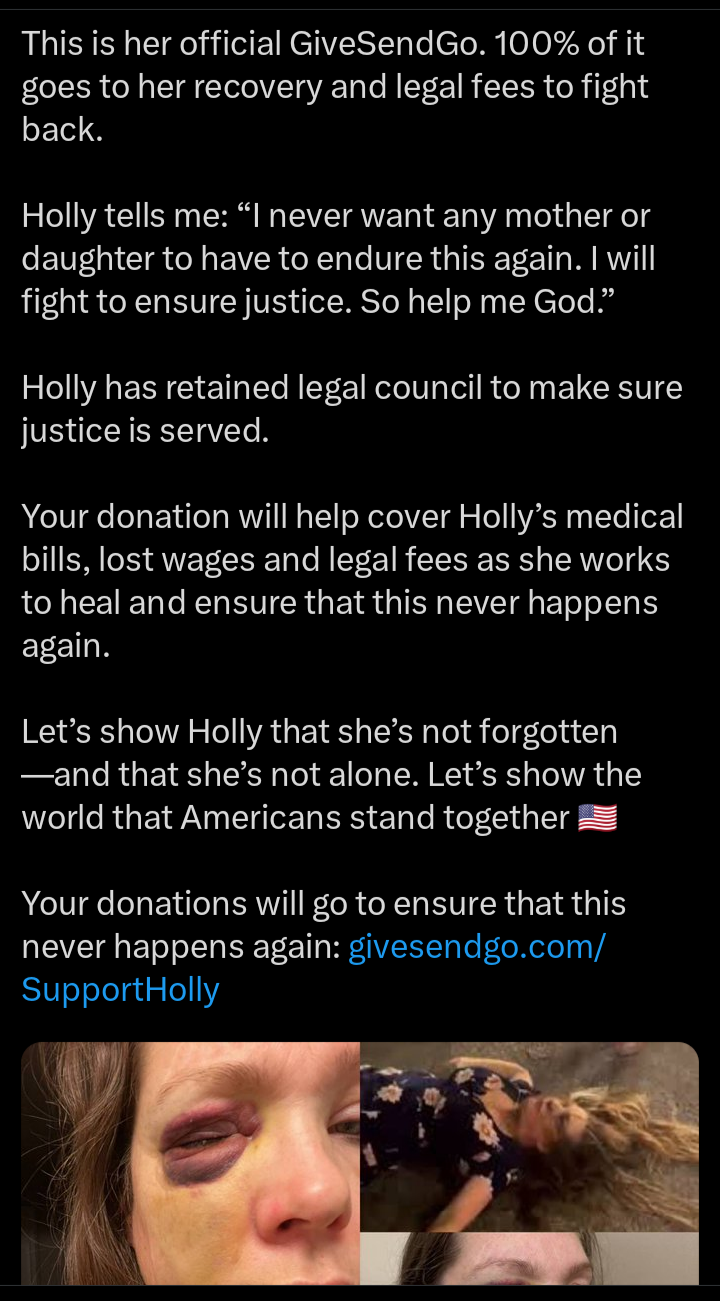View the floral dress photo in the post
This screenshot has height=1301, width=720.
coord(530,1135)
